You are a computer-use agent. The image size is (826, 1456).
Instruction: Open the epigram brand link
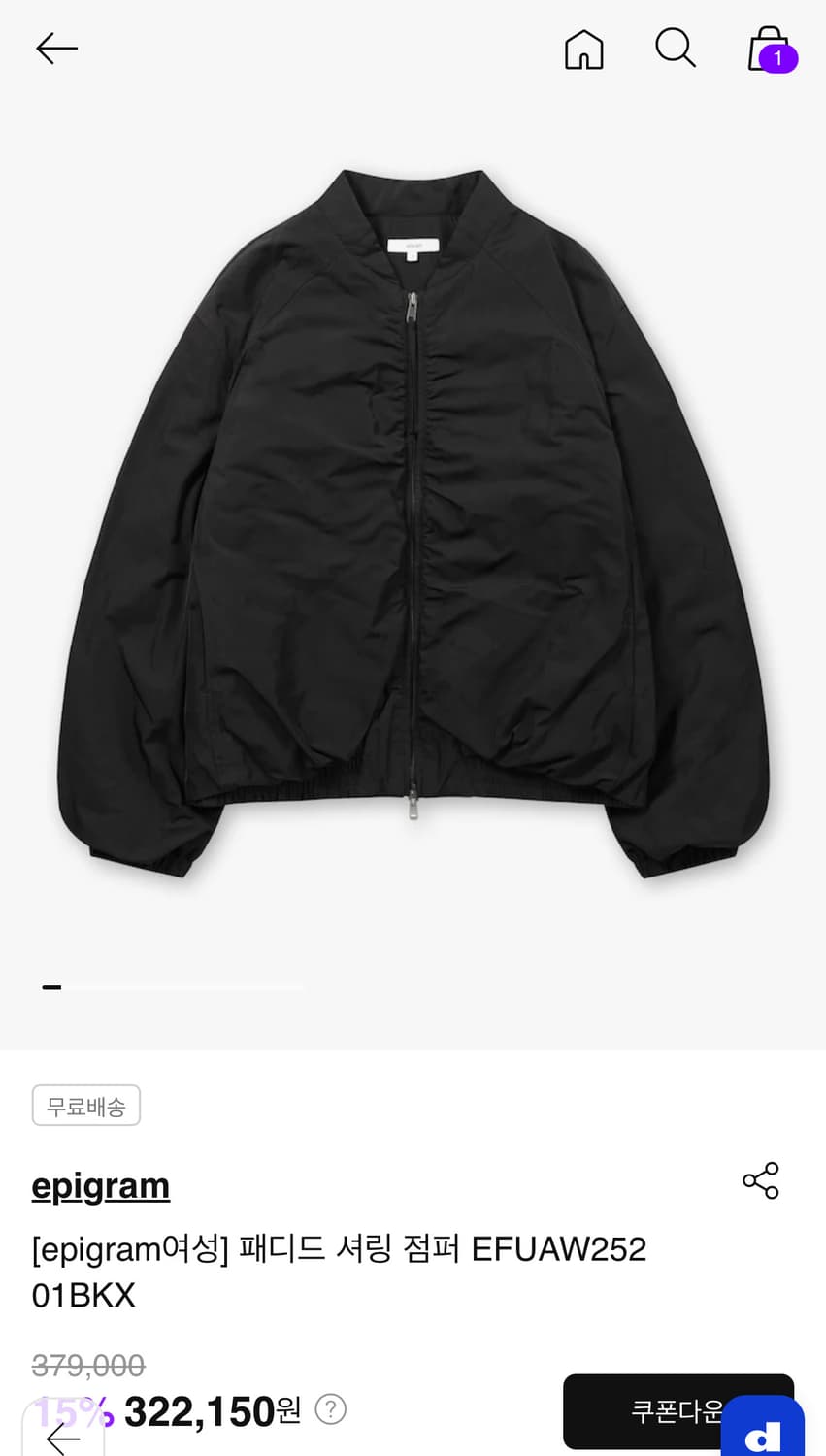[101, 1186]
